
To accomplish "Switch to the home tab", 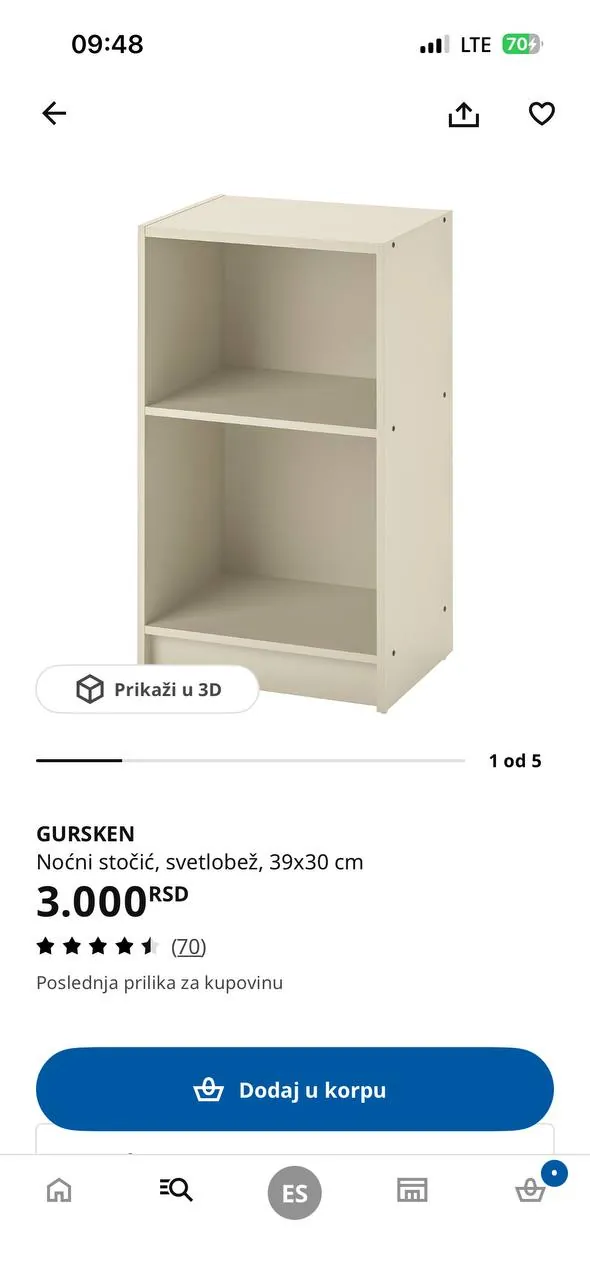I will click(x=59, y=1190).
